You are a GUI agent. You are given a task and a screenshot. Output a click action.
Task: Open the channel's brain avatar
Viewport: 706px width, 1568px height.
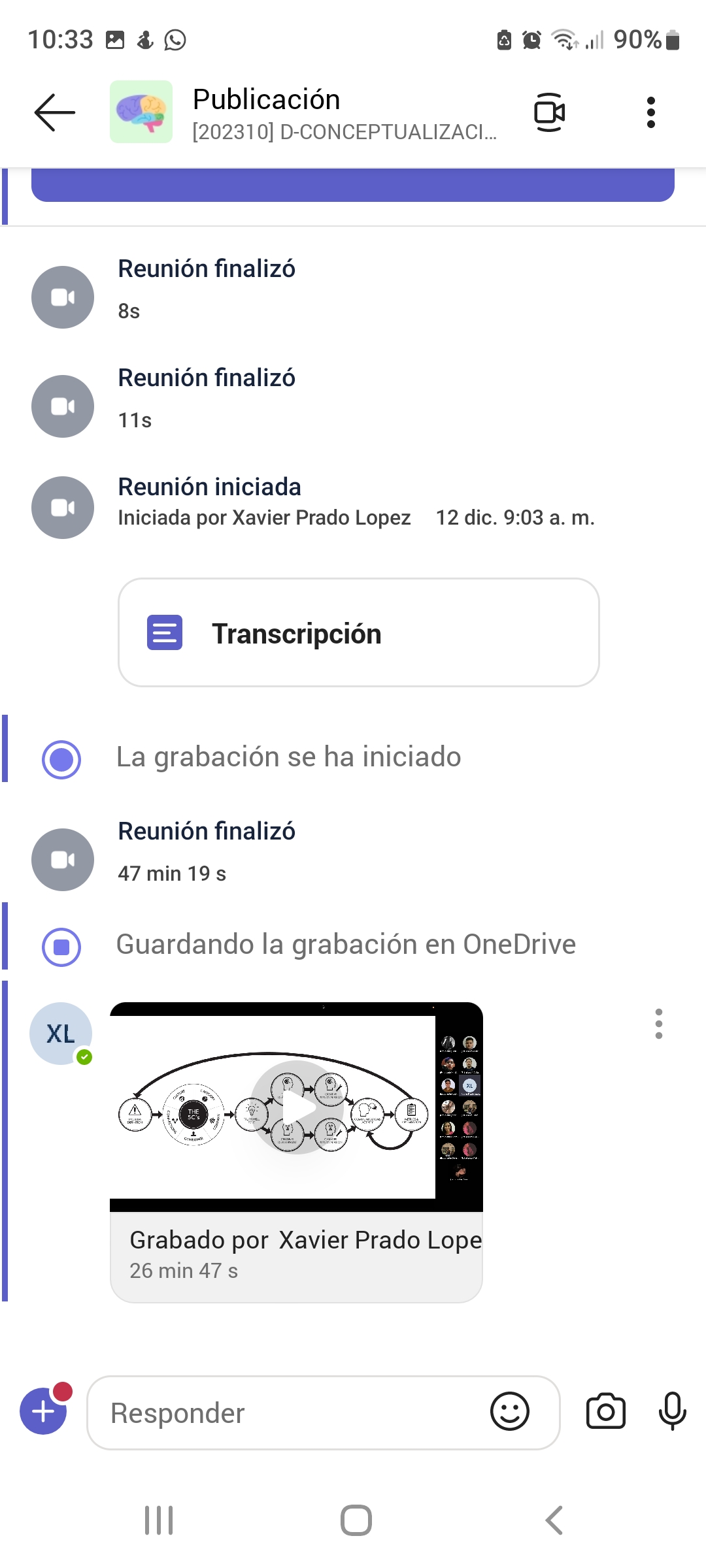pos(141,112)
